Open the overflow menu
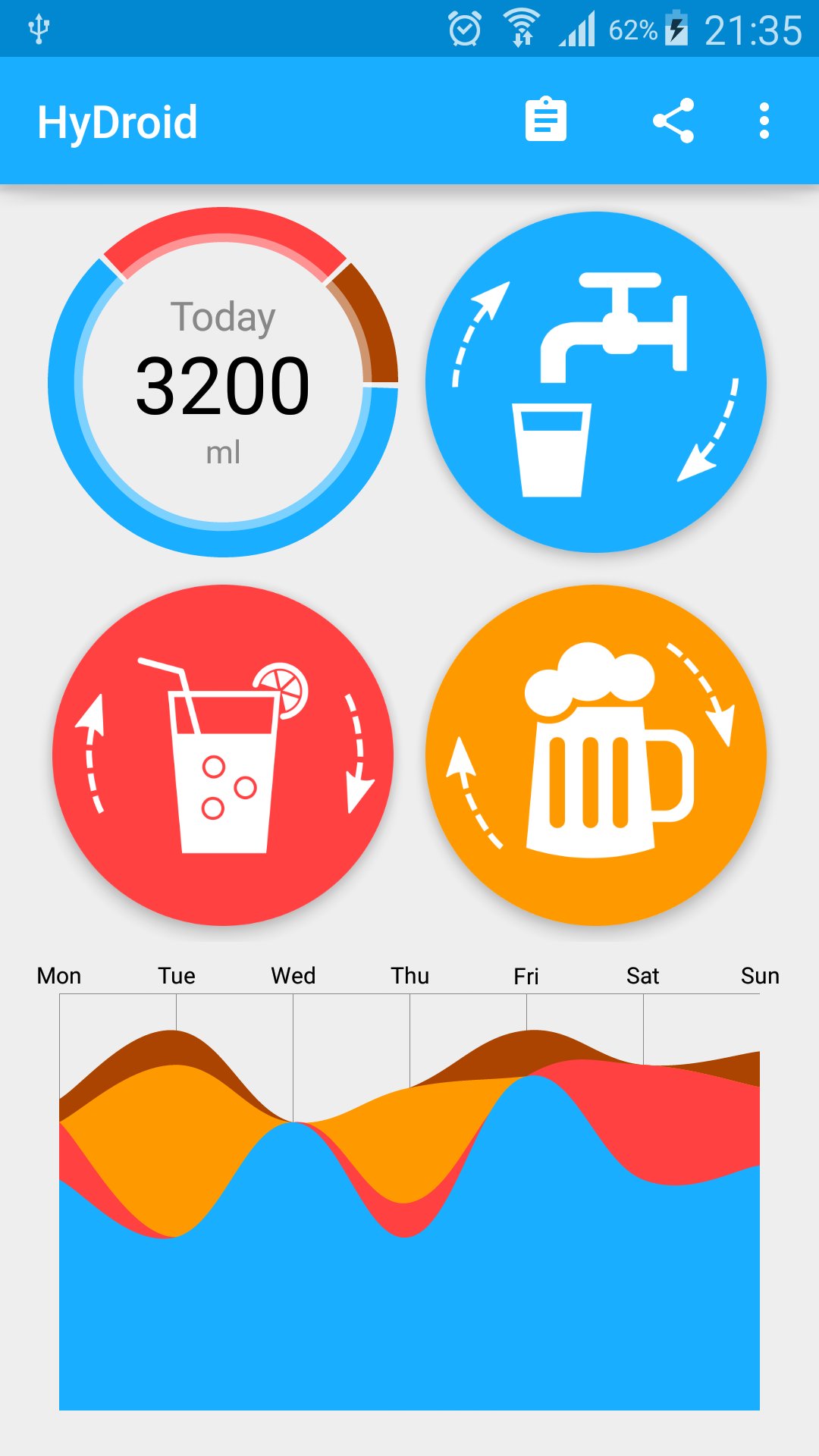Viewport: 819px width, 1456px height. pos(764,121)
